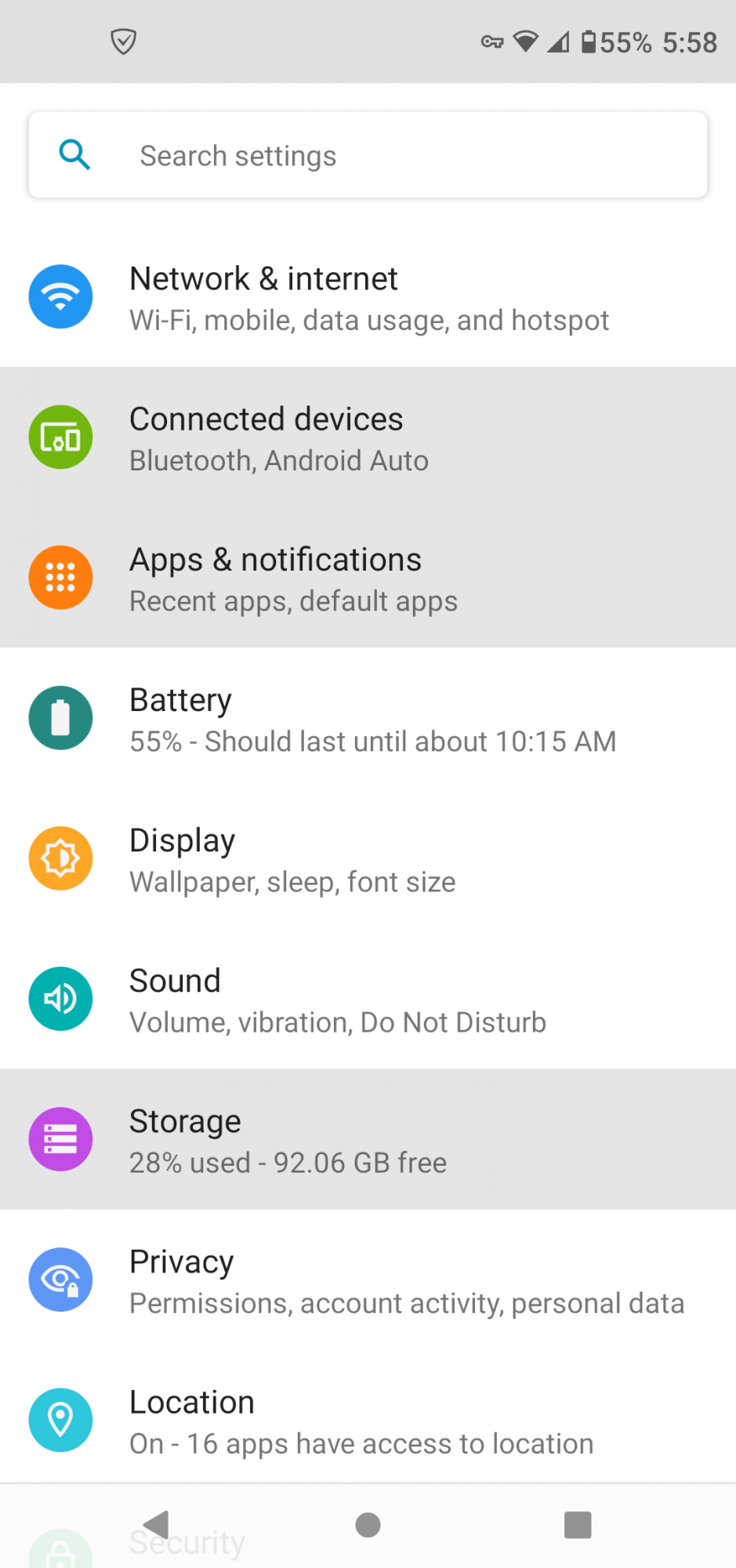Open Network & internet settings

[x=368, y=298]
